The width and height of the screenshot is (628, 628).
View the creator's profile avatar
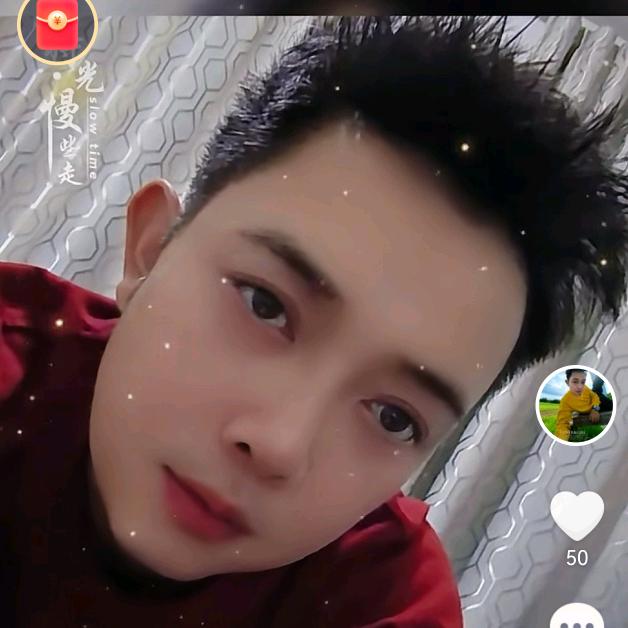click(x=576, y=405)
